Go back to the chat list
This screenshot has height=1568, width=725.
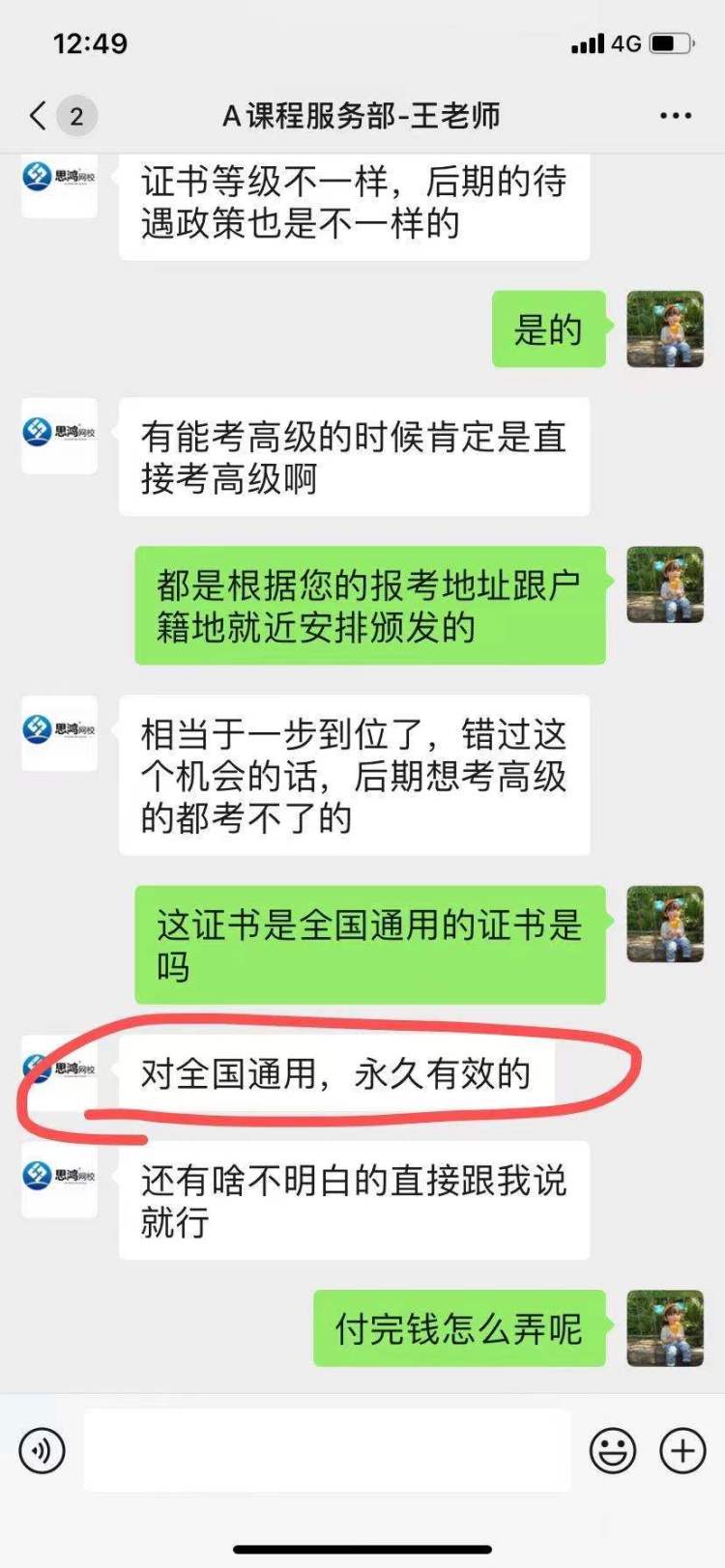click(39, 116)
